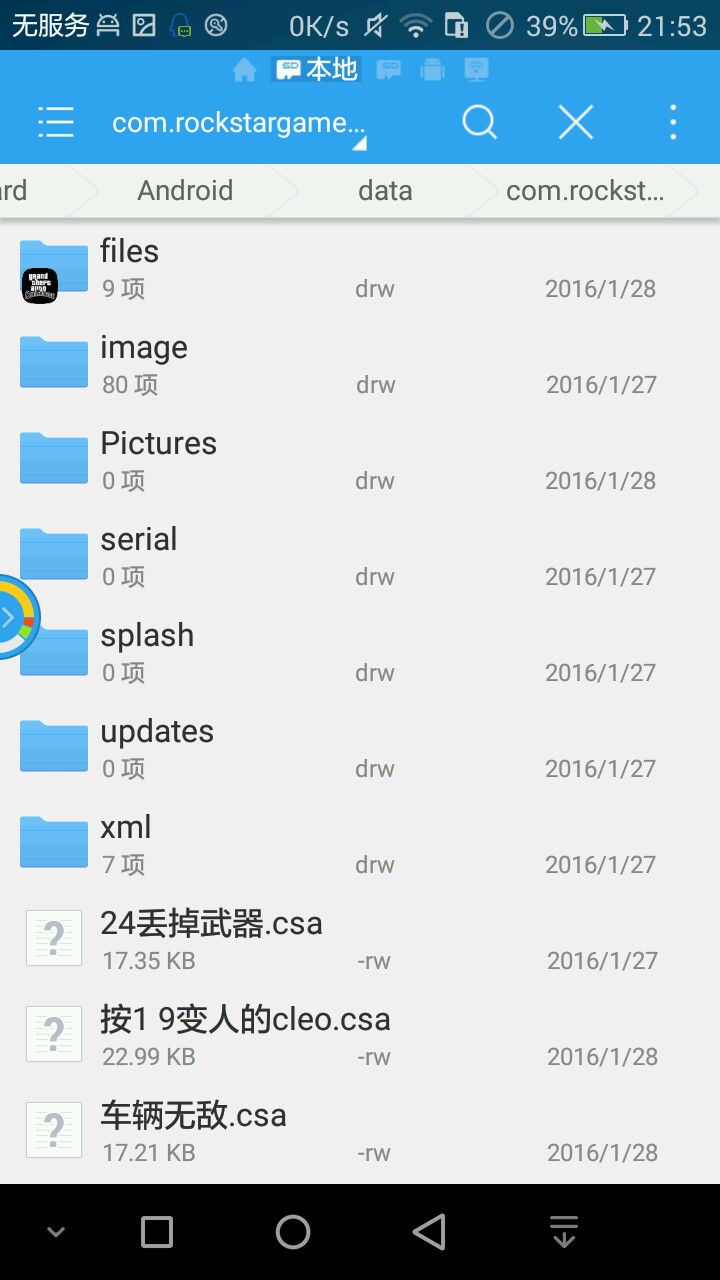Switch to the home window icon
This screenshot has width=720, height=1280.
coord(244,70)
